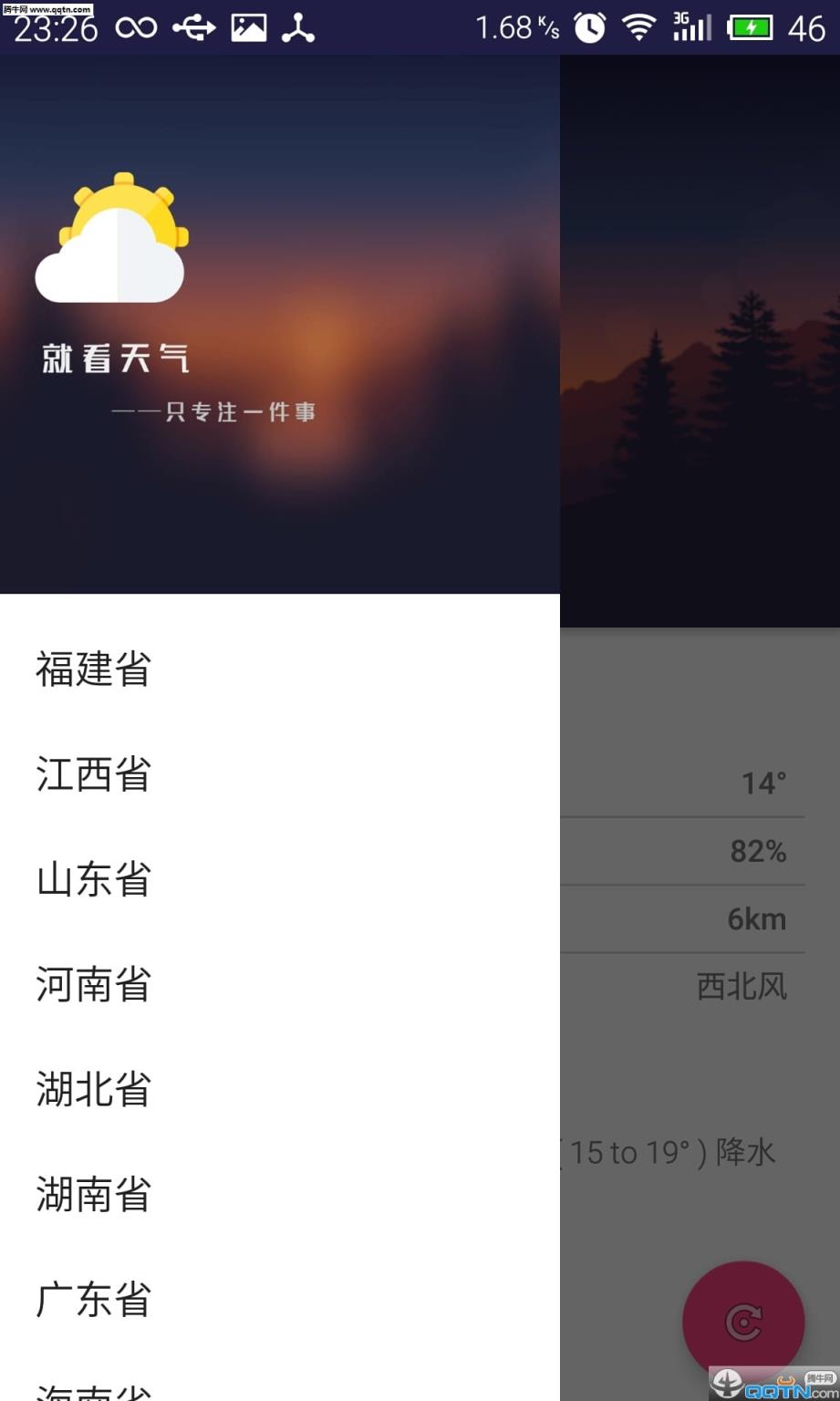840x1401 pixels.
Task: Tap the QQTN.com watermark logo
Action: point(771,1383)
